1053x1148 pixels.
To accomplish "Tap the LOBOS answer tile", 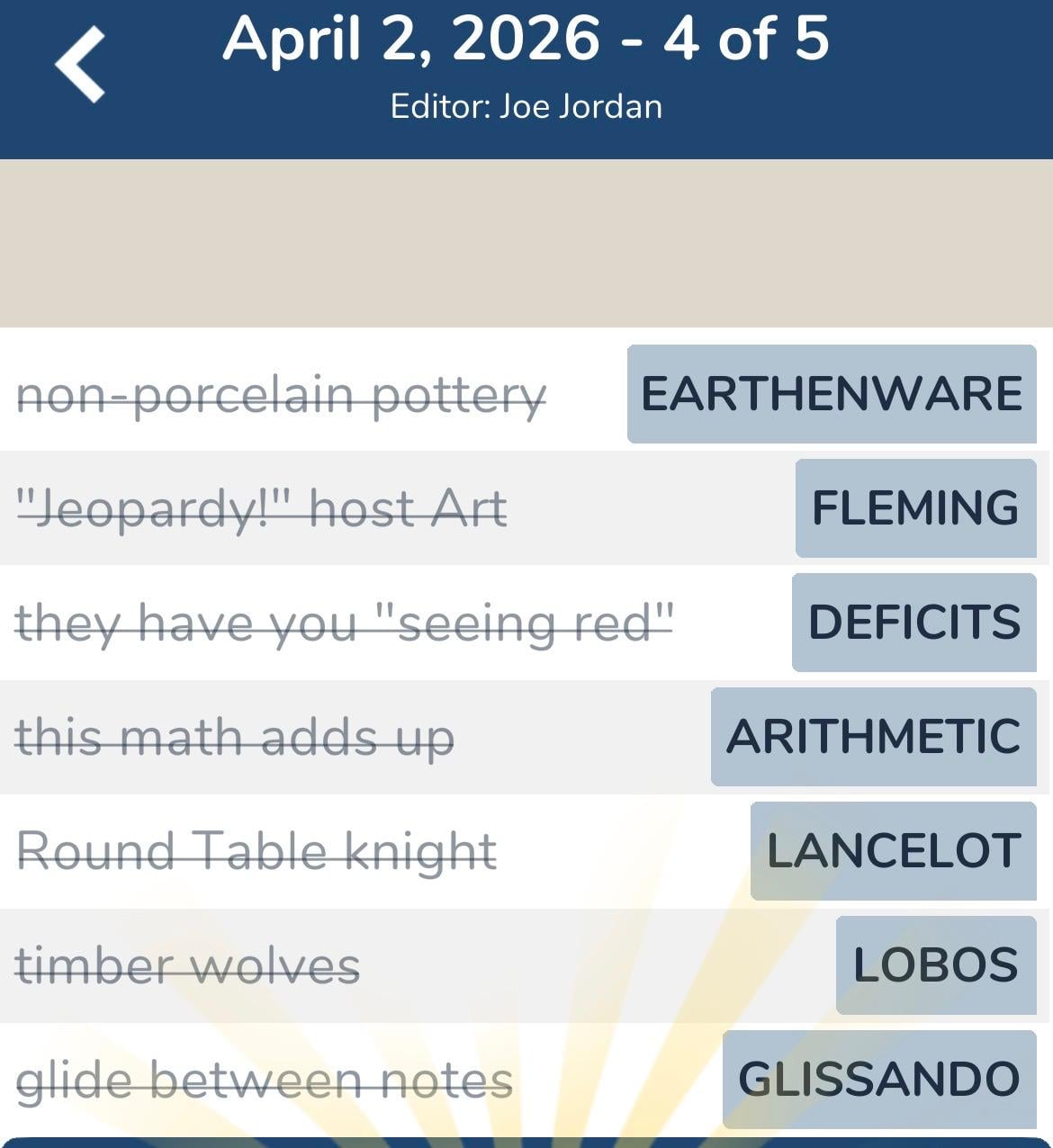I will (x=934, y=964).
